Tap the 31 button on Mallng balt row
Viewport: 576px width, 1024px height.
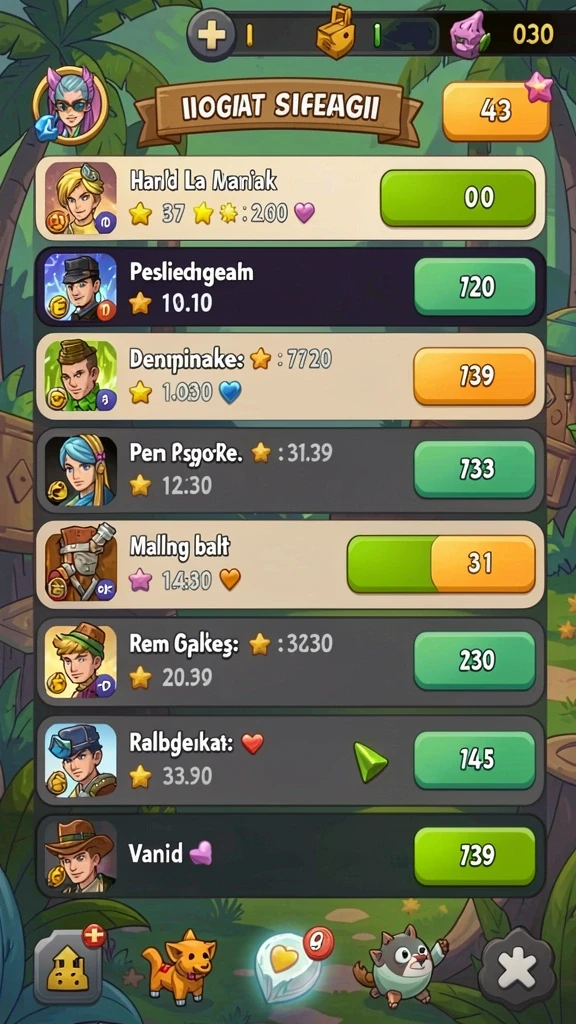click(x=441, y=564)
